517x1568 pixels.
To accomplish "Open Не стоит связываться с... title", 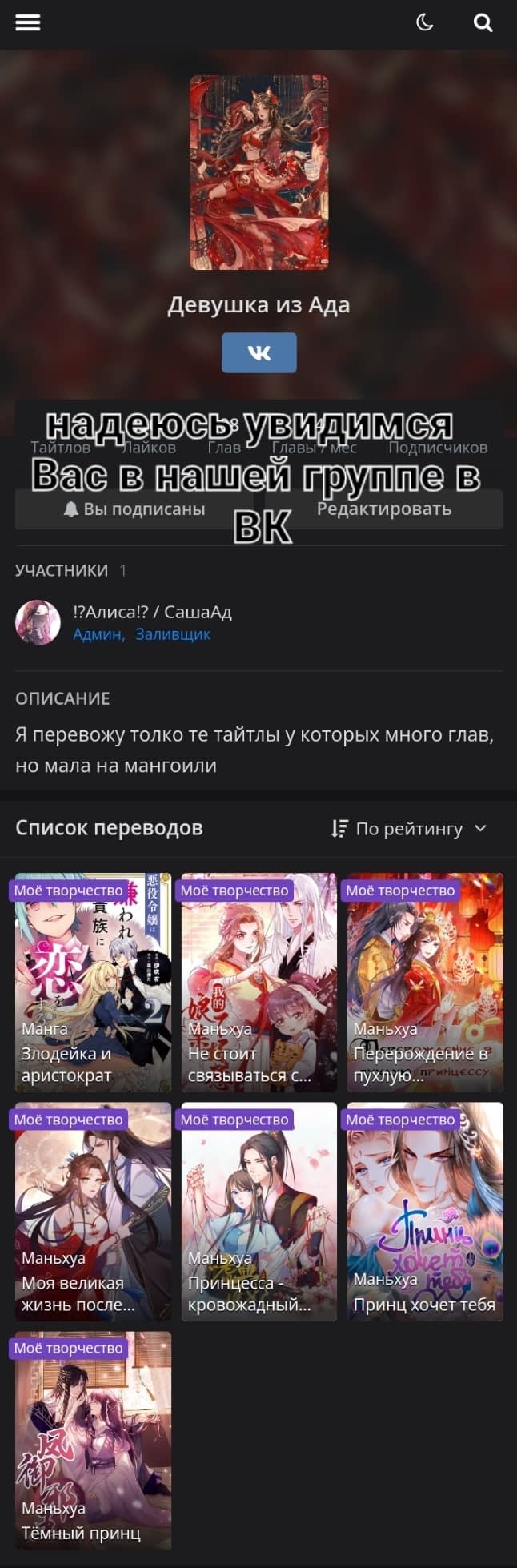I will pos(258,982).
